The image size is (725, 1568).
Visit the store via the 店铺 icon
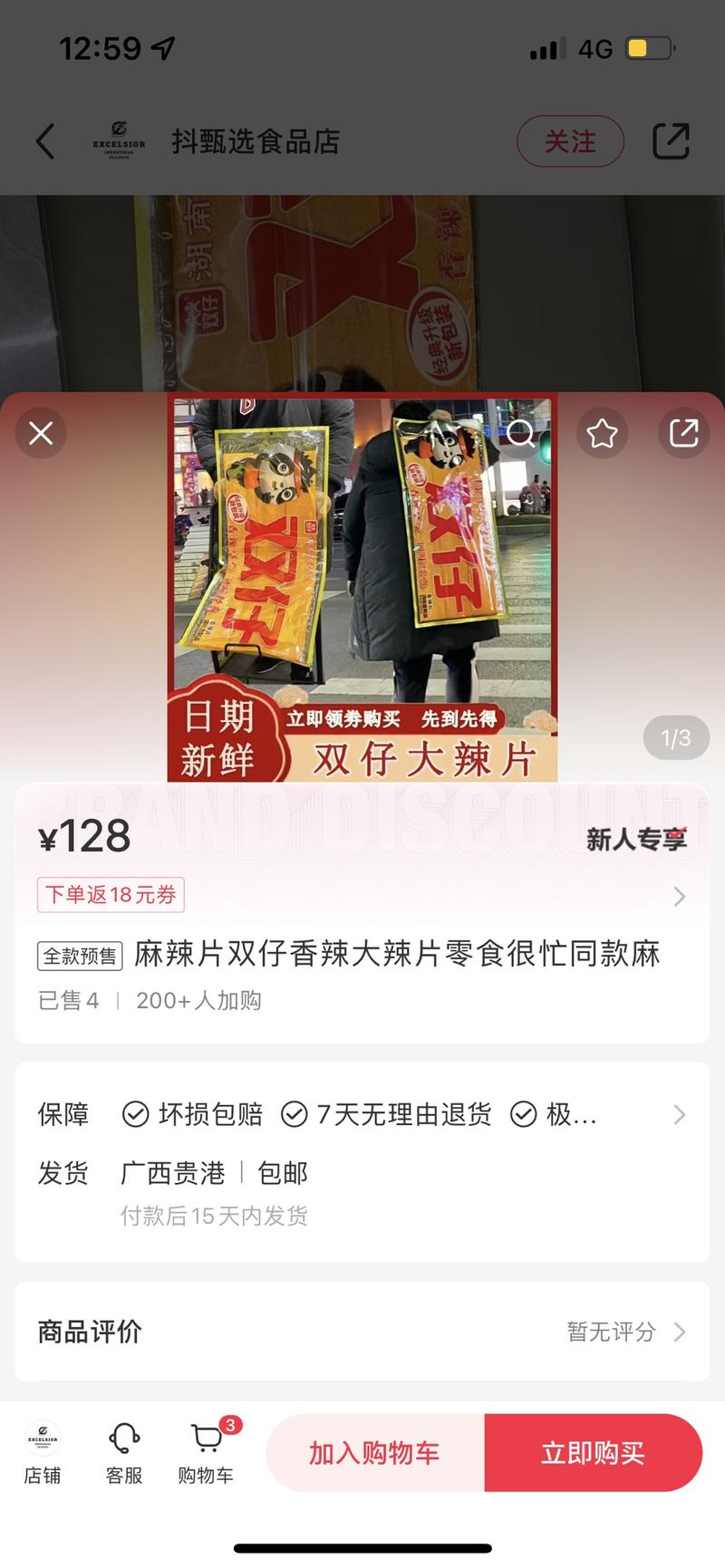[42, 1452]
